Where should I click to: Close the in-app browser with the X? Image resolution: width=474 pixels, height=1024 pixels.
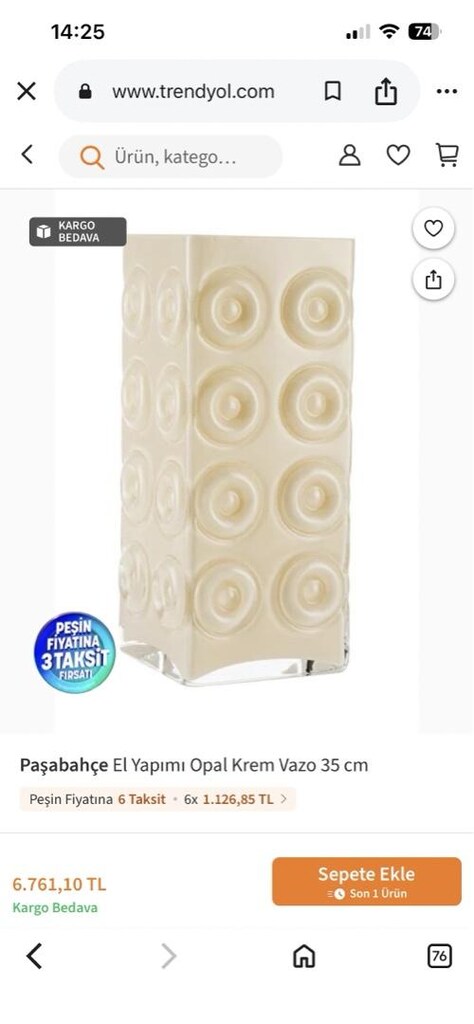click(x=26, y=91)
